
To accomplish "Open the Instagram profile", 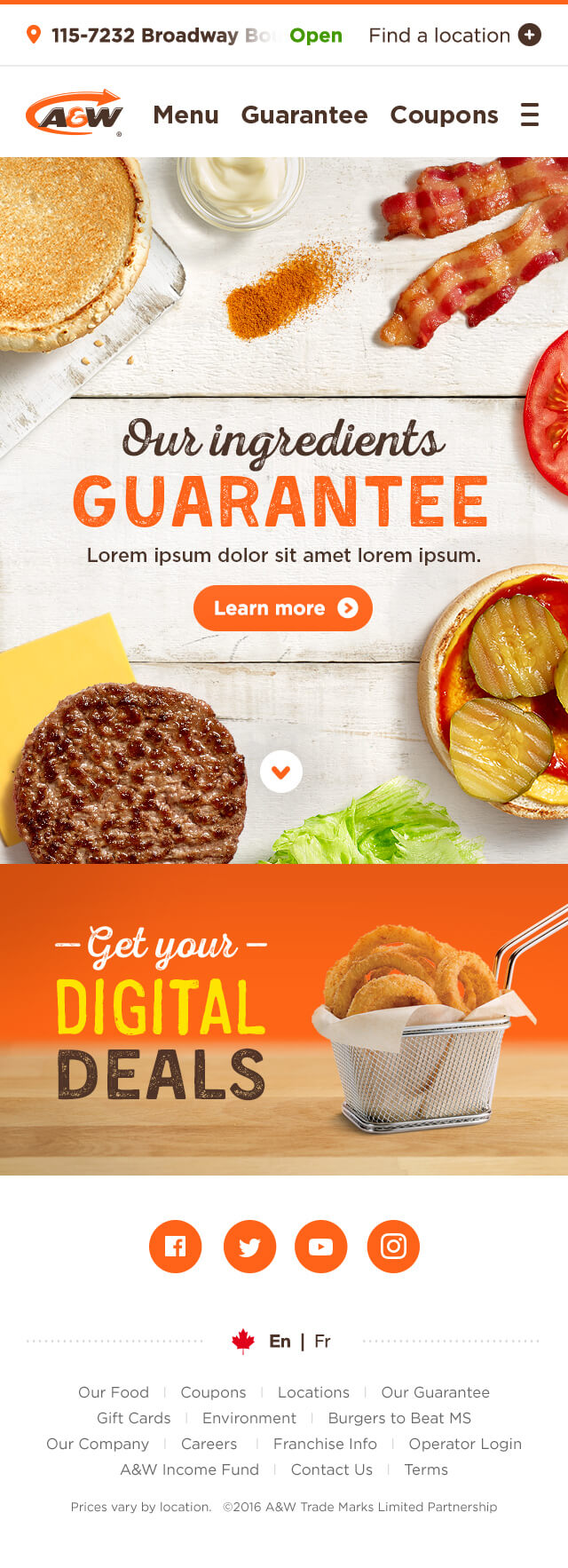I will 393,1247.
